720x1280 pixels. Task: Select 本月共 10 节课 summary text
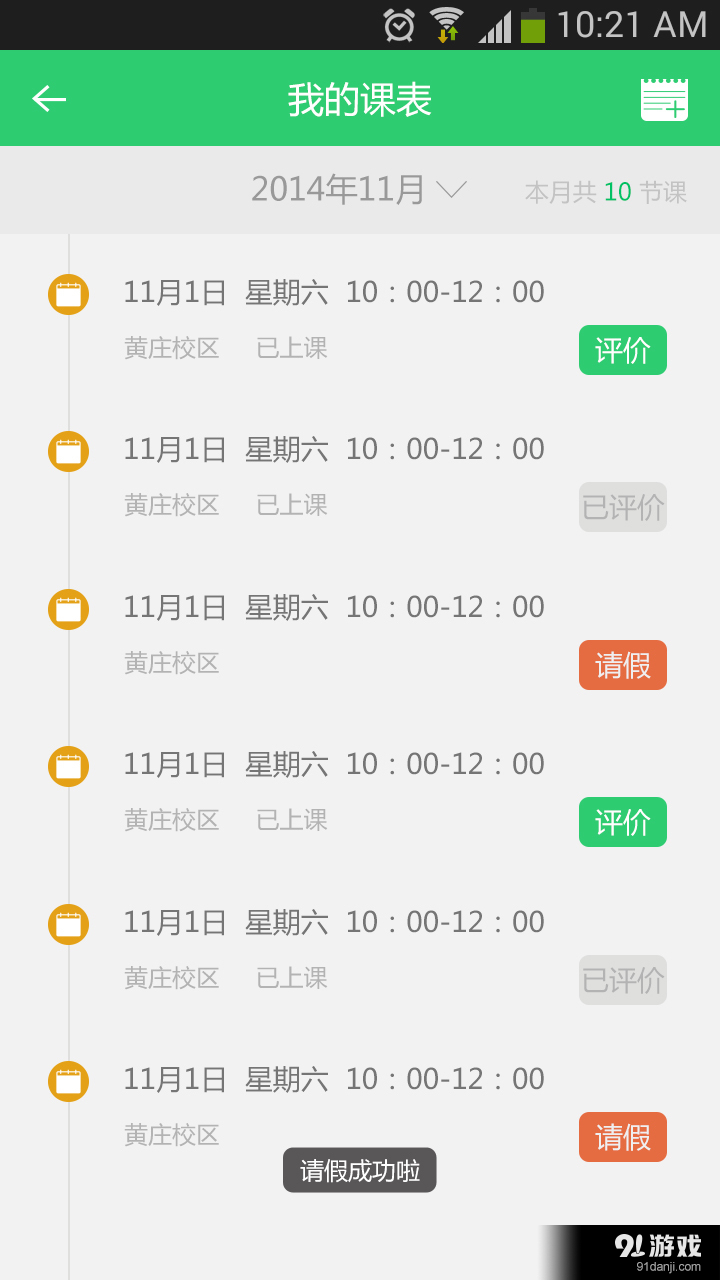(604, 190)
